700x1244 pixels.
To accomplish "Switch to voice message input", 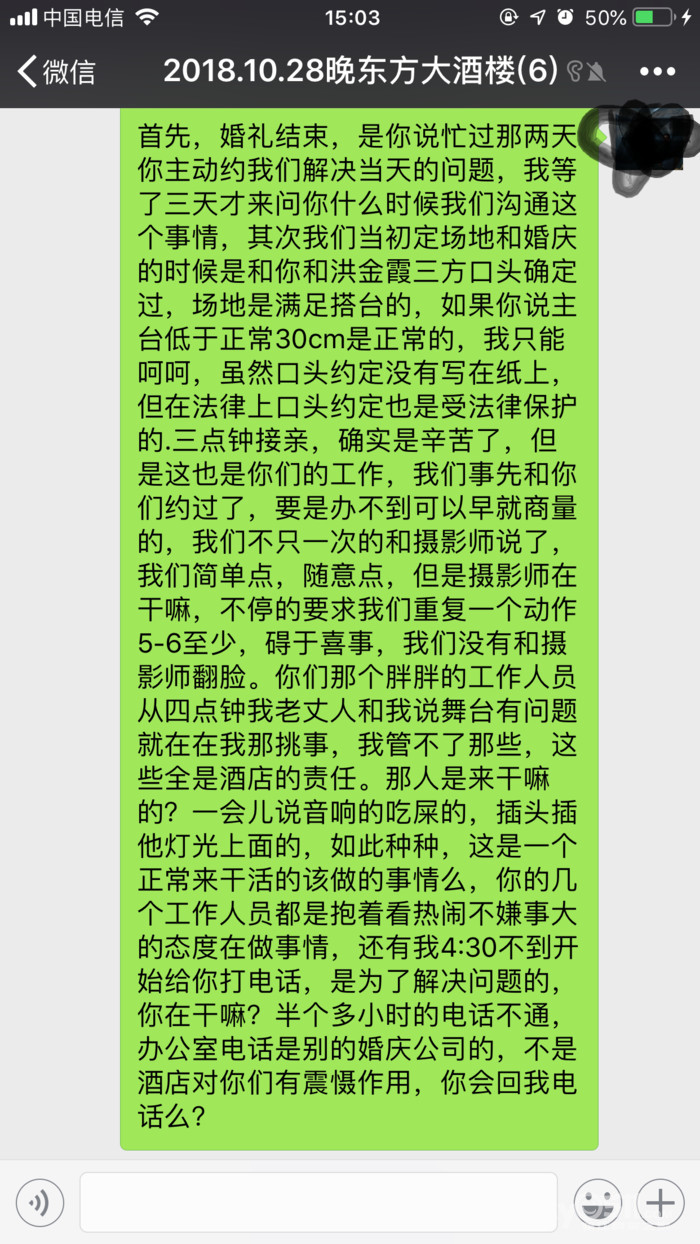I will (x=40, y=1203).
